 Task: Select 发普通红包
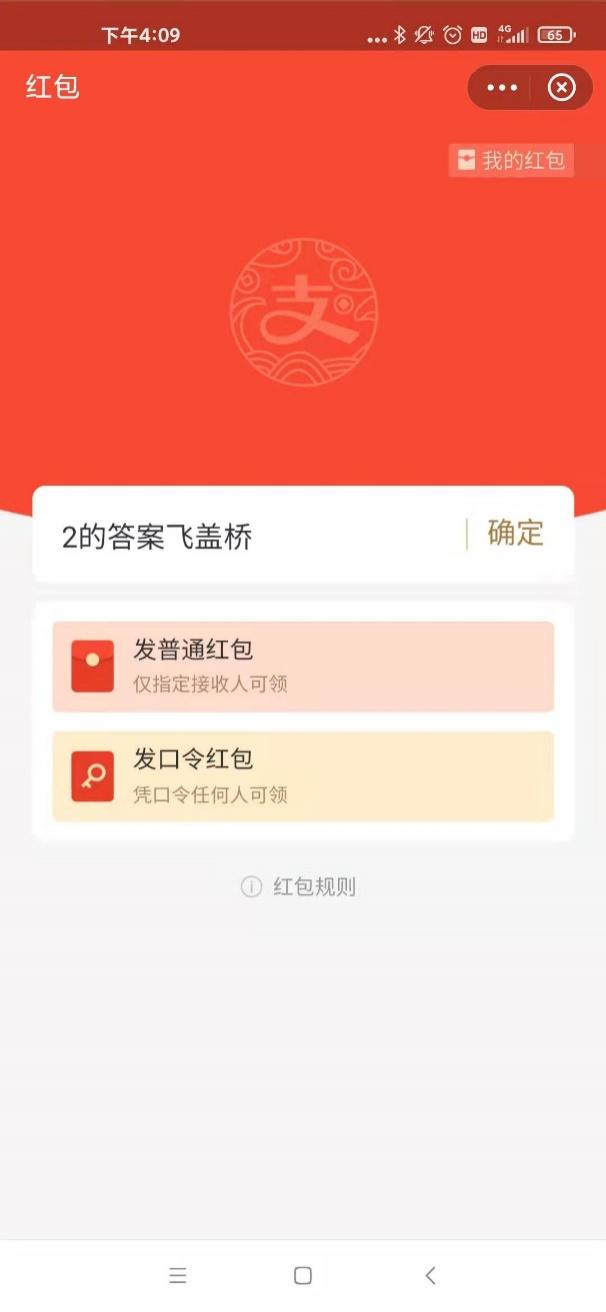tap(303, 667)
